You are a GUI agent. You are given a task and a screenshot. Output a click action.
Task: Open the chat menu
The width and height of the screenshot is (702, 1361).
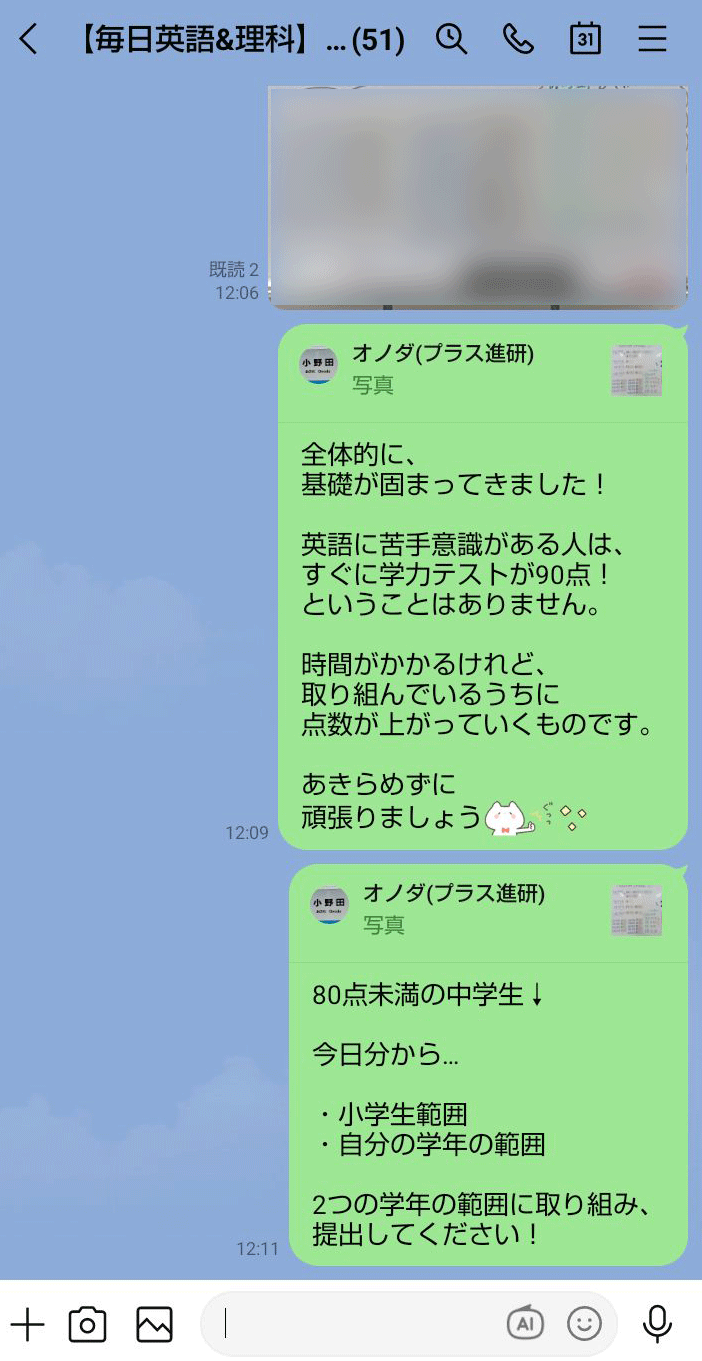(x=652, y=39)
